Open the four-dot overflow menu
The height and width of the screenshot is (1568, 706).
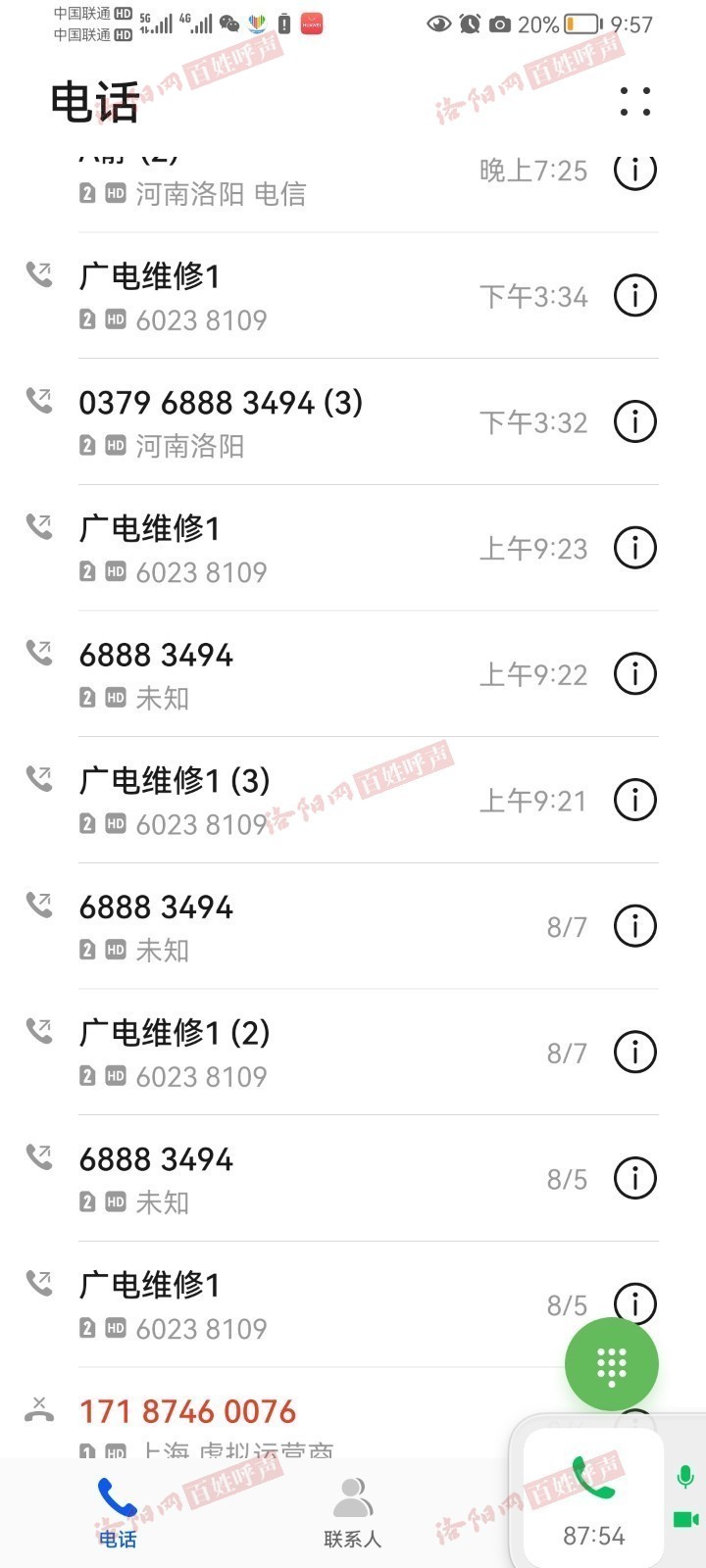click(635, 101)
